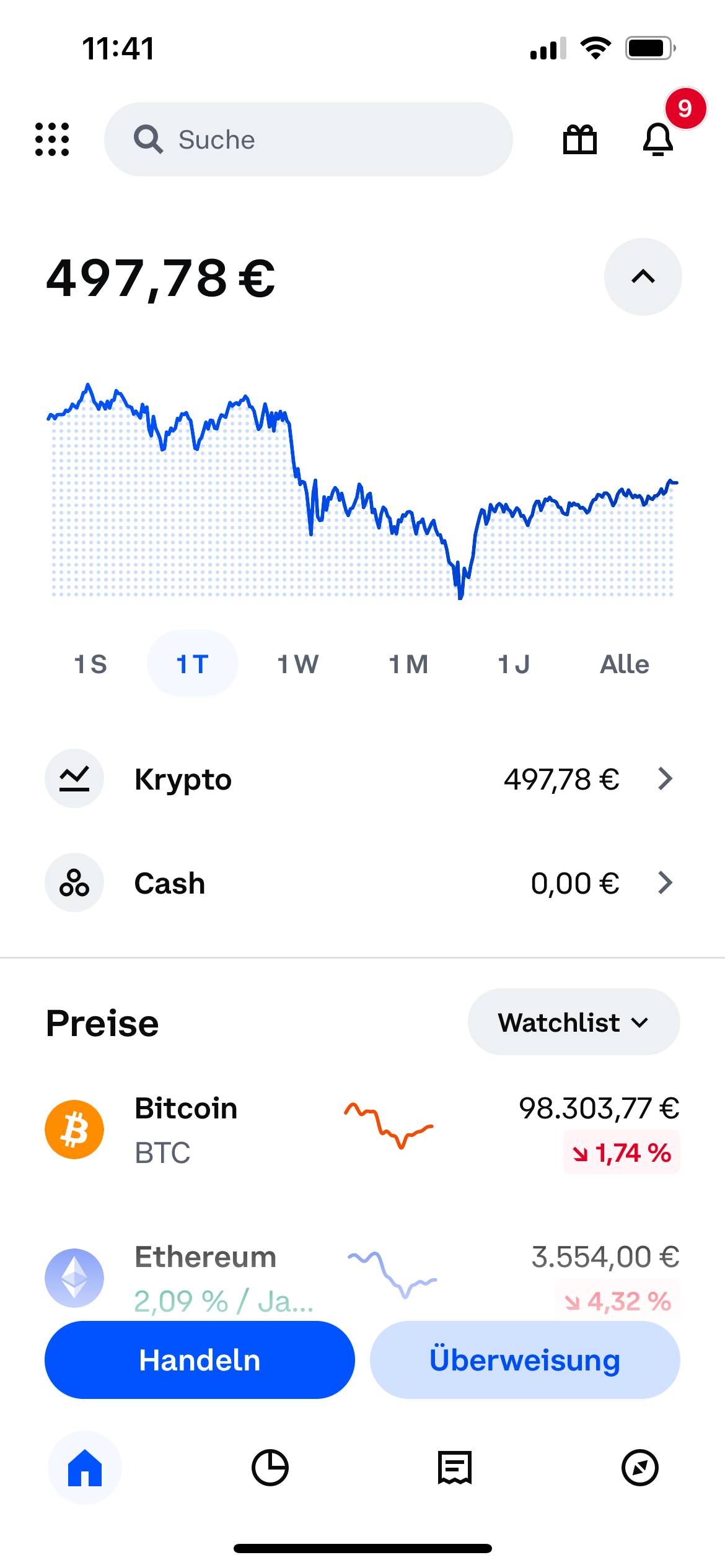This screenshot has height=1568, width=725.
Task: Tap the Cash balance icon
Action: (x=74, y=882)
